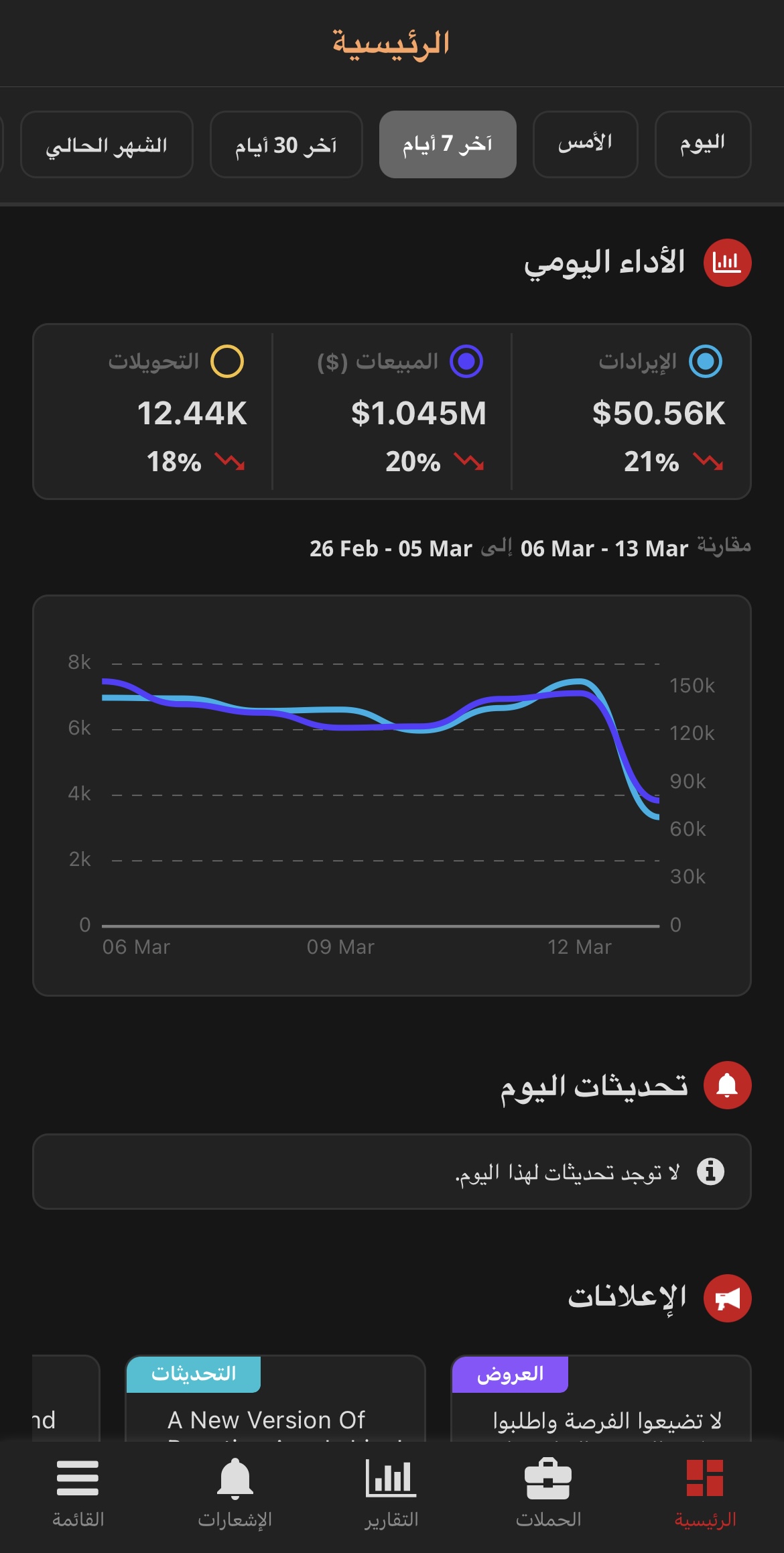Open the القائمة menu tab

[x=78, y=1493]
